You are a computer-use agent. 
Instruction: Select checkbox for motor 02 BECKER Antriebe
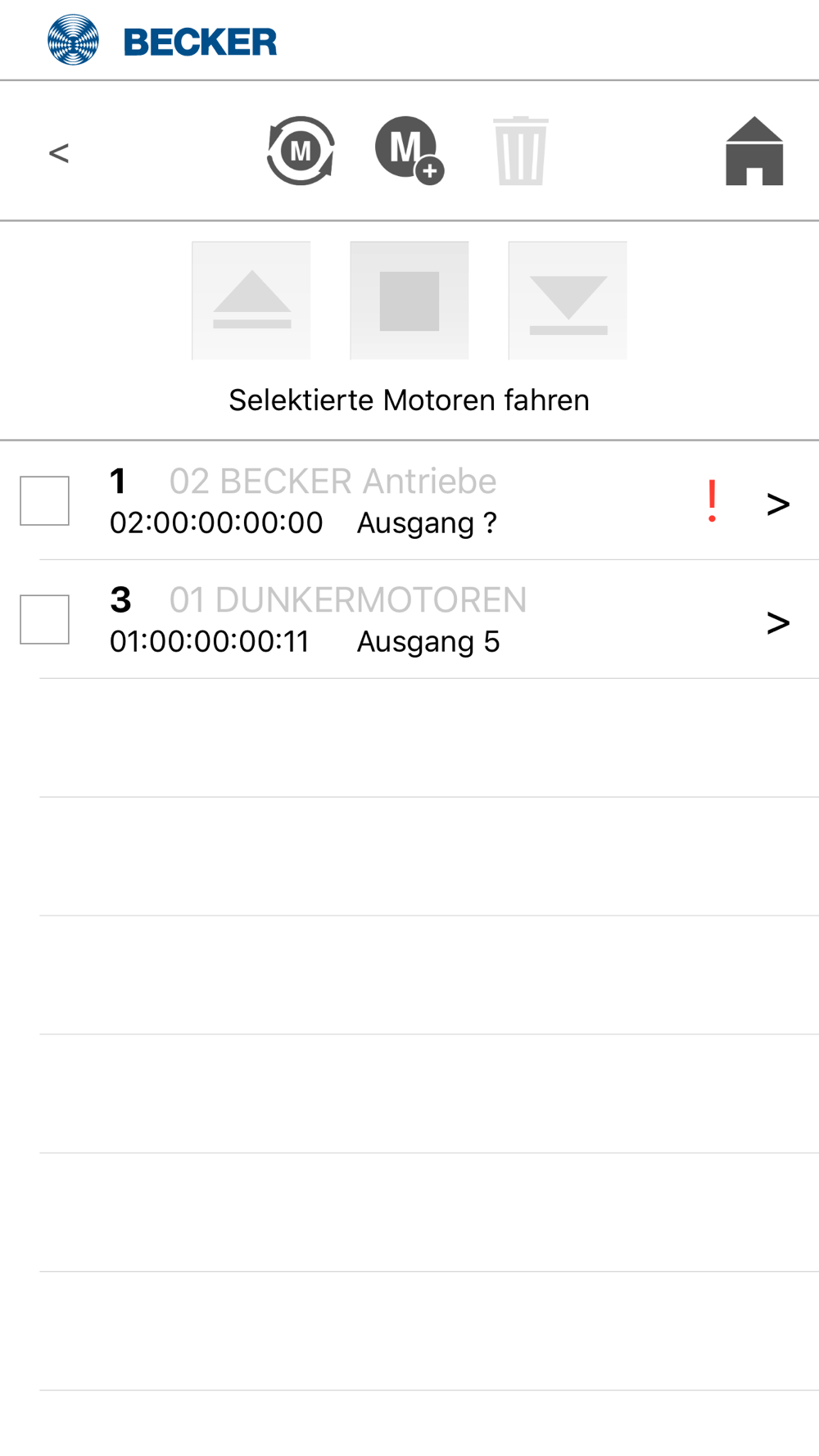[x=44, y=500]
